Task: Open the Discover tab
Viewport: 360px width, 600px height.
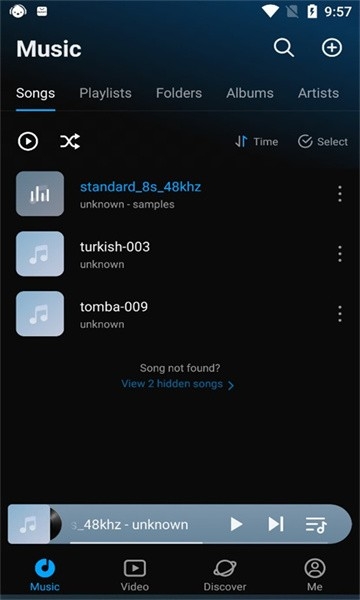Action: 225,575
